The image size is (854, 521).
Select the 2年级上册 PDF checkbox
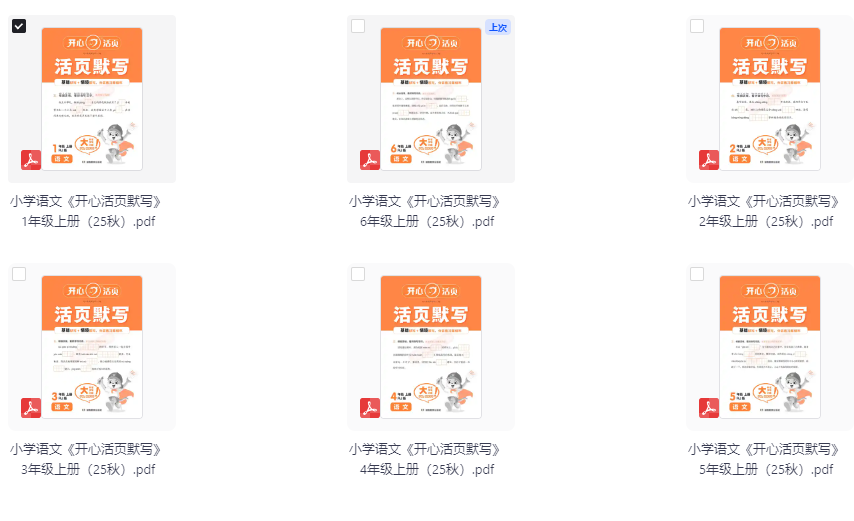697,26
